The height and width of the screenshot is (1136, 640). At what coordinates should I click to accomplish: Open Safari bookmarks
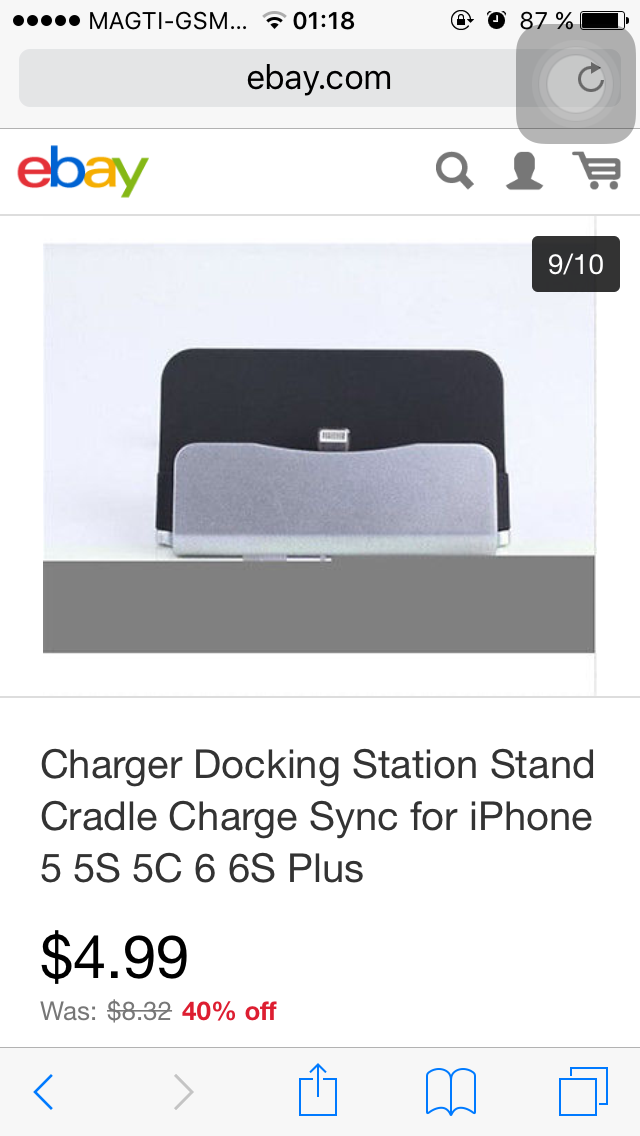(450, 1091)
